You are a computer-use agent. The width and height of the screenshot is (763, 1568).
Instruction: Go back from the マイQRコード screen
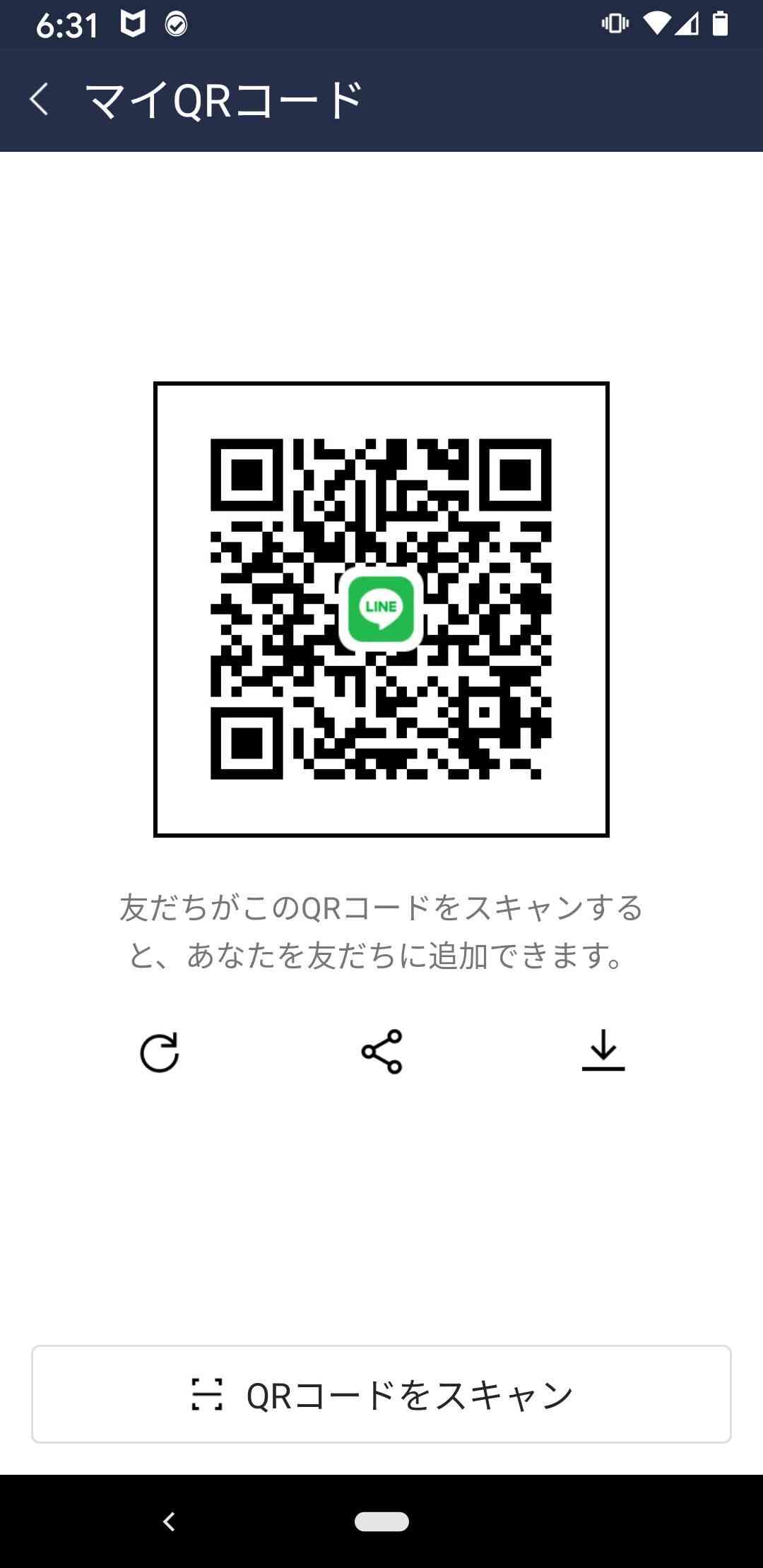[40, 100]
